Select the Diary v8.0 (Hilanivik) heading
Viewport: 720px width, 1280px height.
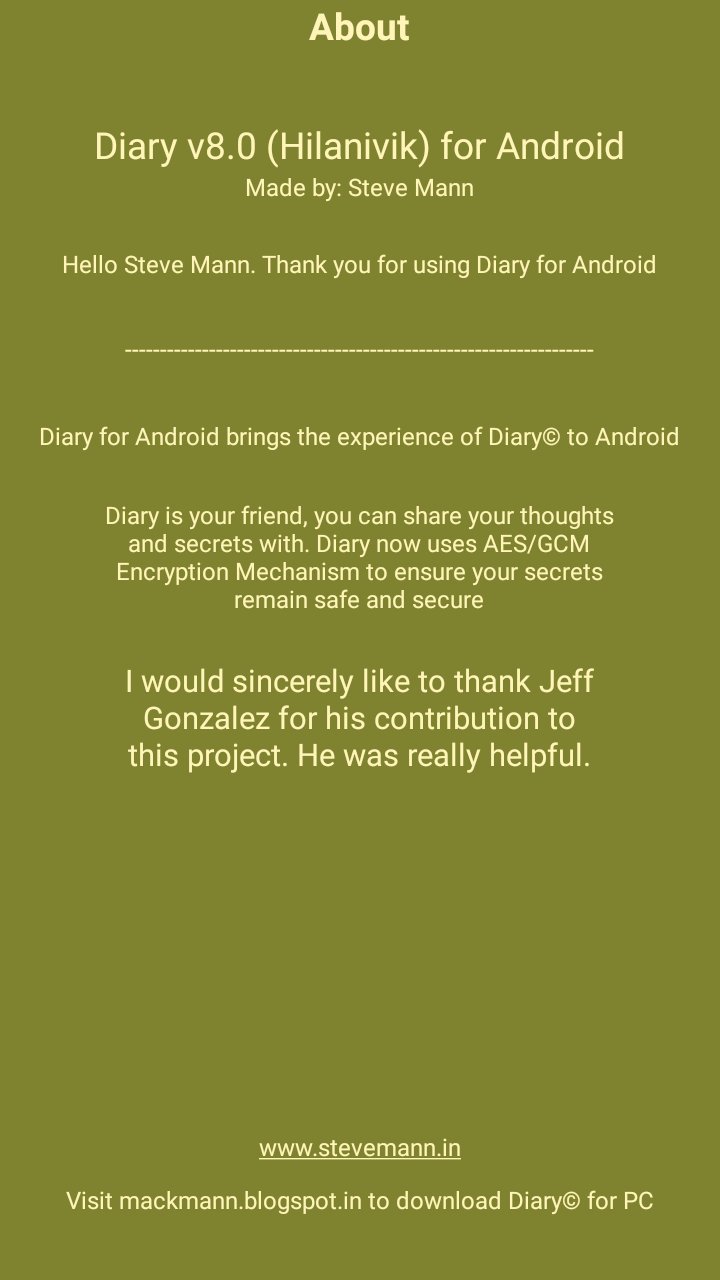click(360, 148)
